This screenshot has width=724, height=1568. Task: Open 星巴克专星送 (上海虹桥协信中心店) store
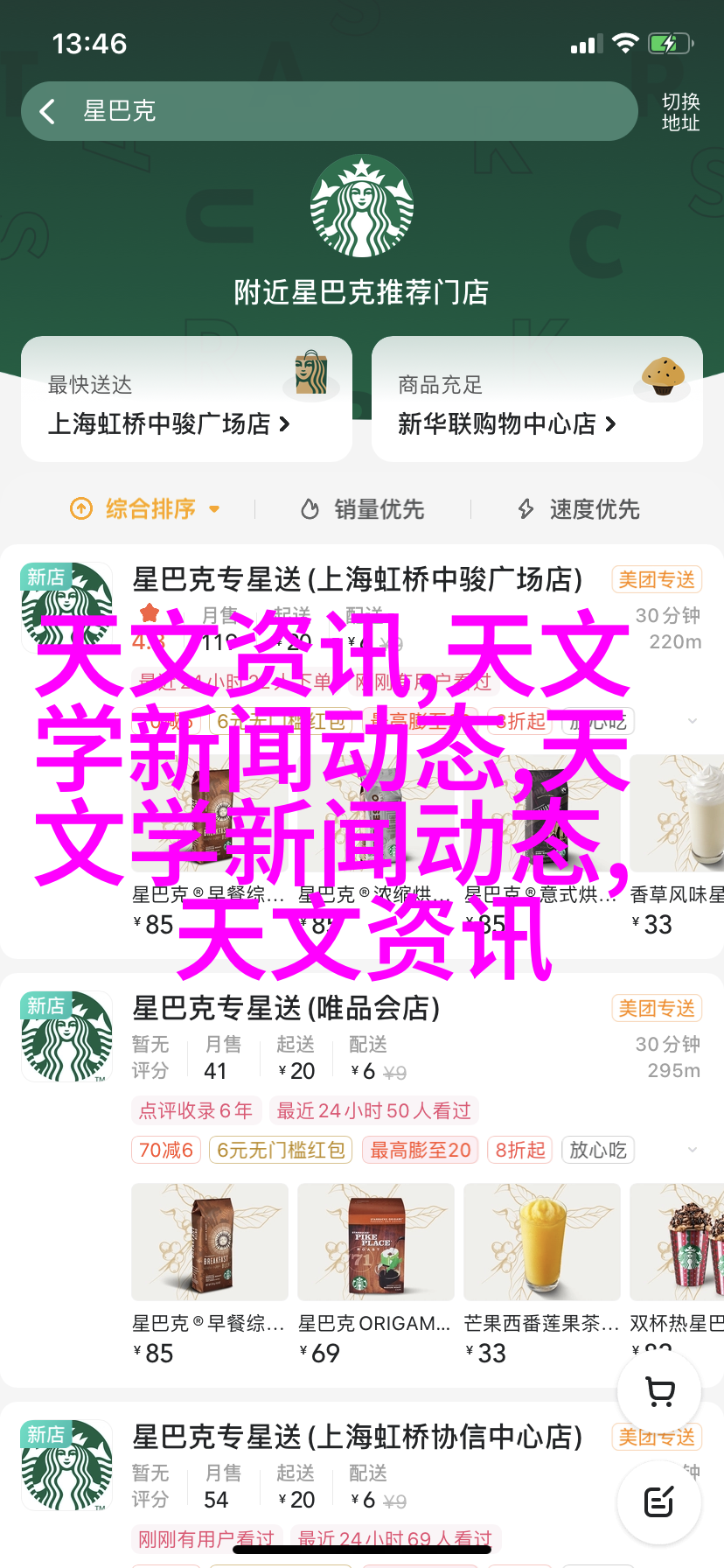click(357, 1437)
